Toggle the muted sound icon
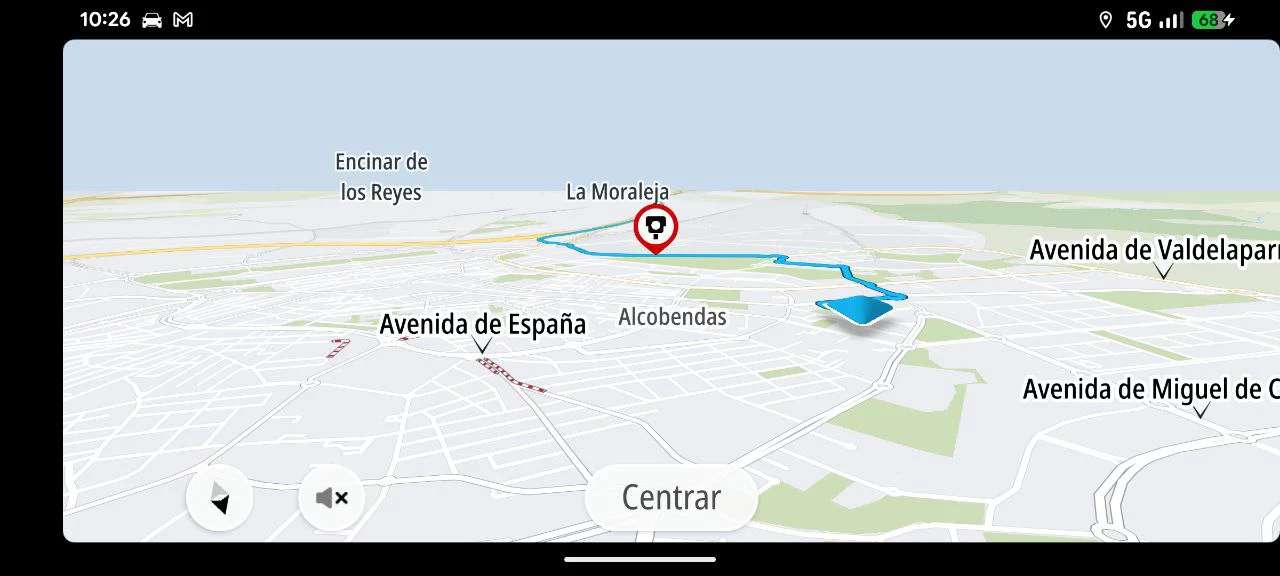This screenshot has height=576, width=1280. pyautogui.click(x=331, y=497)
